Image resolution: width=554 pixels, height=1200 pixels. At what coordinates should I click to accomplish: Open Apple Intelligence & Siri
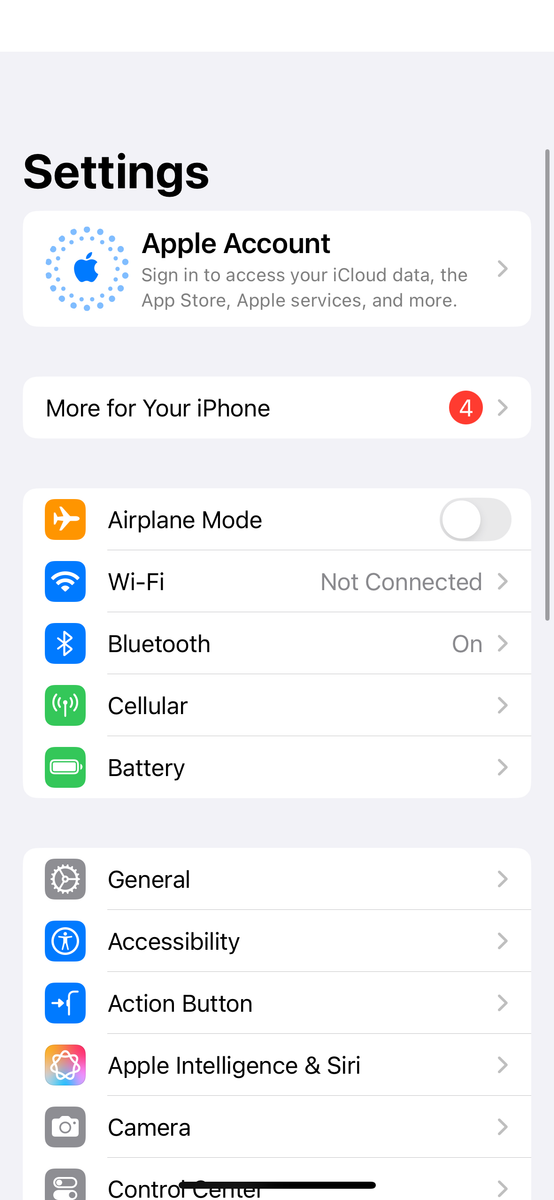[277, 1066]
